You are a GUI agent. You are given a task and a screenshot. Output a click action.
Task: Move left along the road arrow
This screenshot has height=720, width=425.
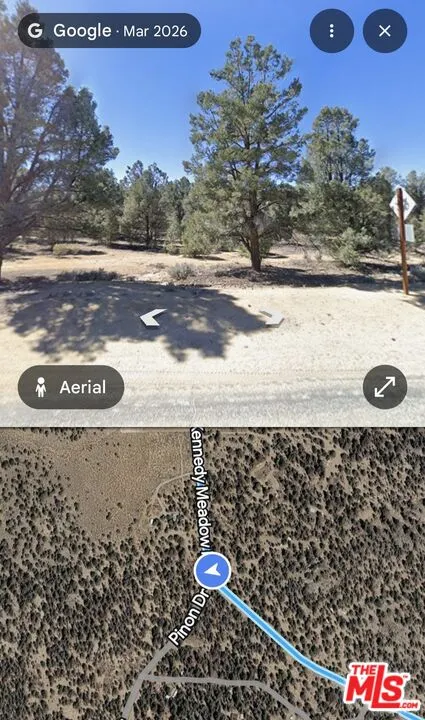click(x=152, y=317)
